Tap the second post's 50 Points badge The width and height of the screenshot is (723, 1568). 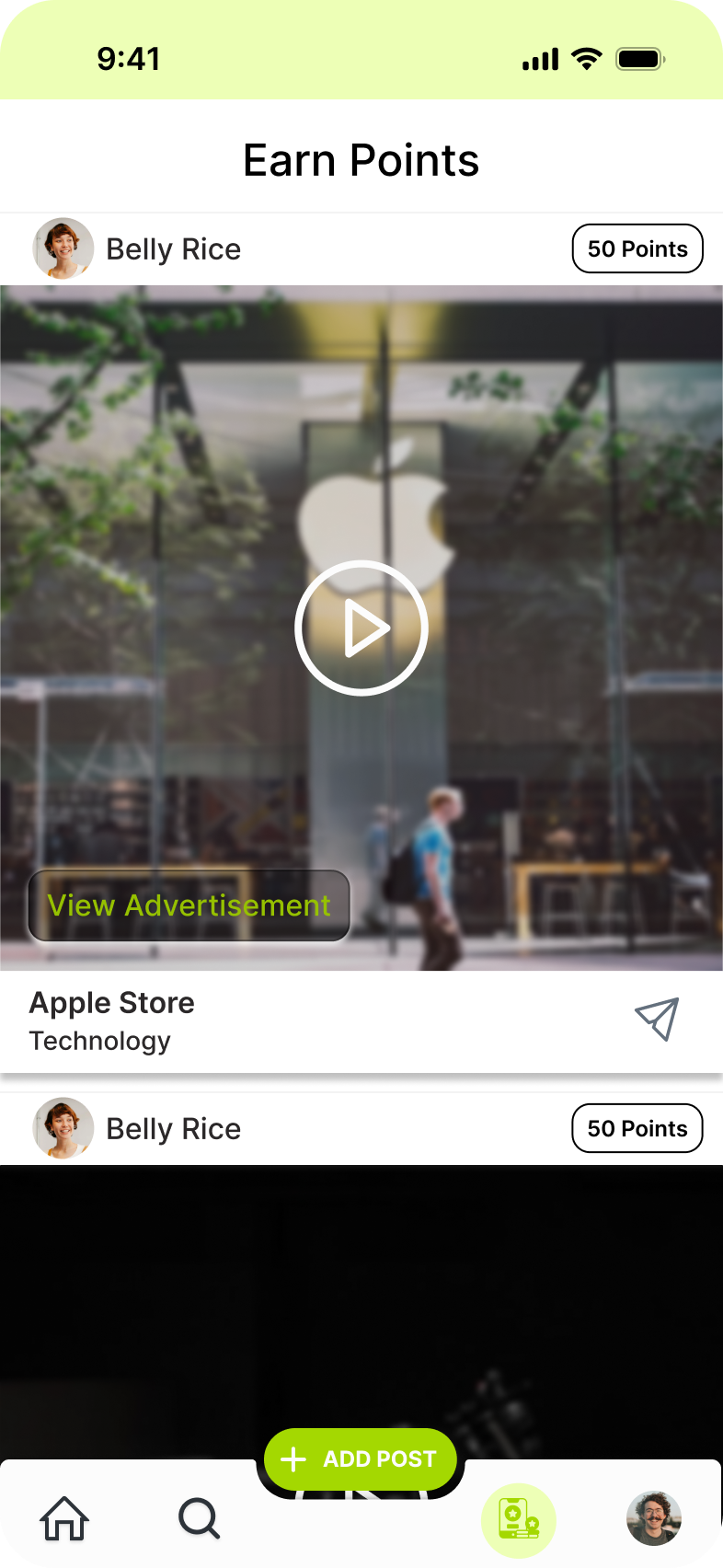[x=637, y=1128]
